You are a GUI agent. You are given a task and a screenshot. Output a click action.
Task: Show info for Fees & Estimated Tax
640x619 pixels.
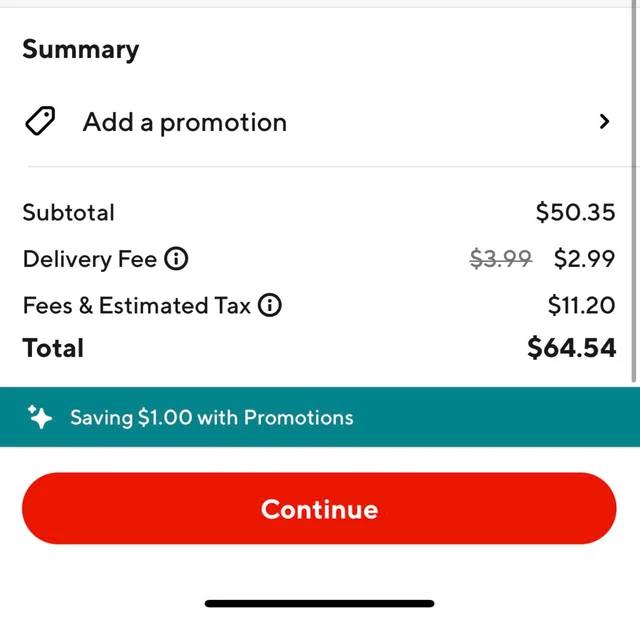(x=270, y=306)
